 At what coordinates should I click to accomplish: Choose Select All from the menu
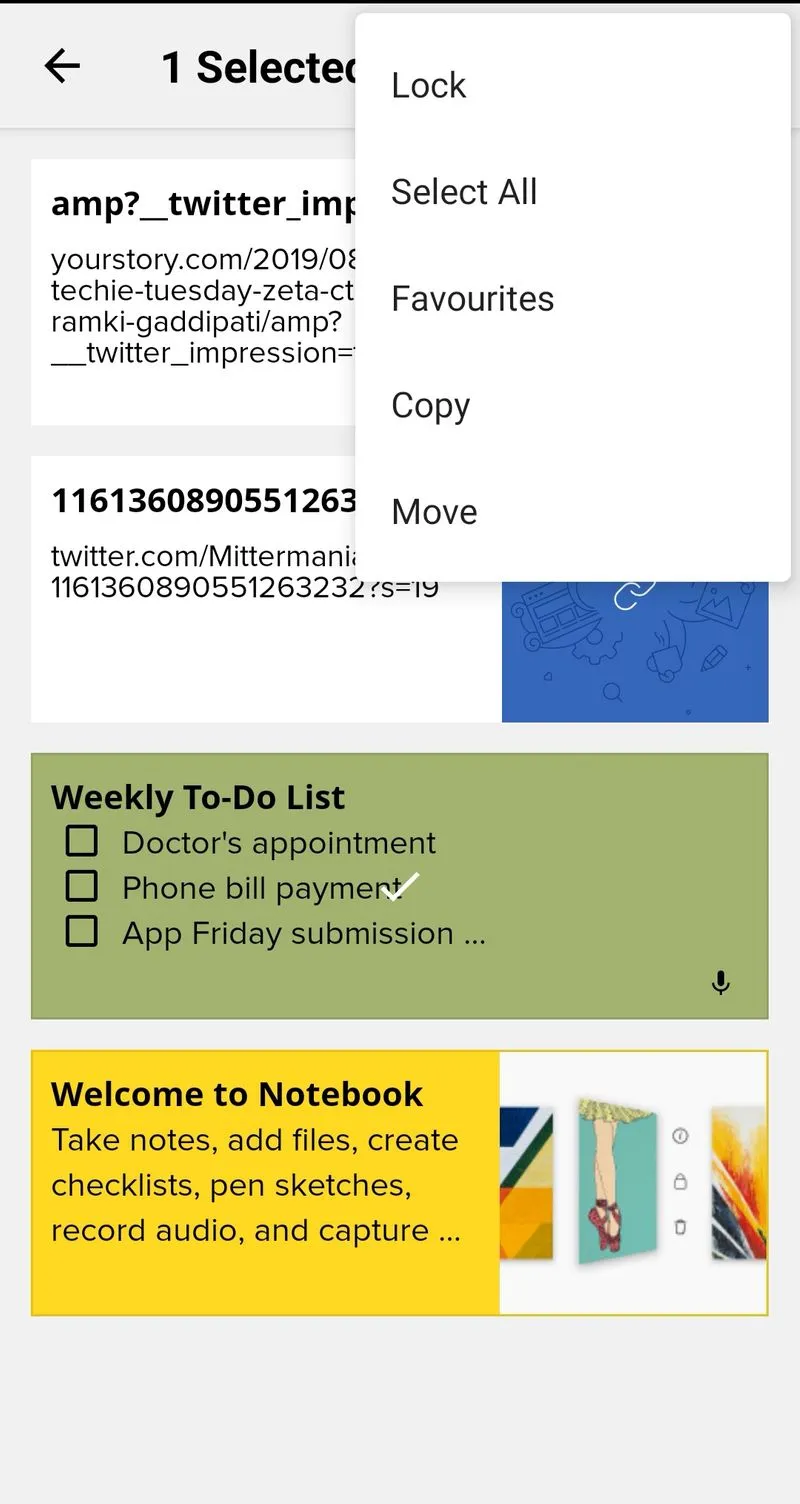(464, 191)
